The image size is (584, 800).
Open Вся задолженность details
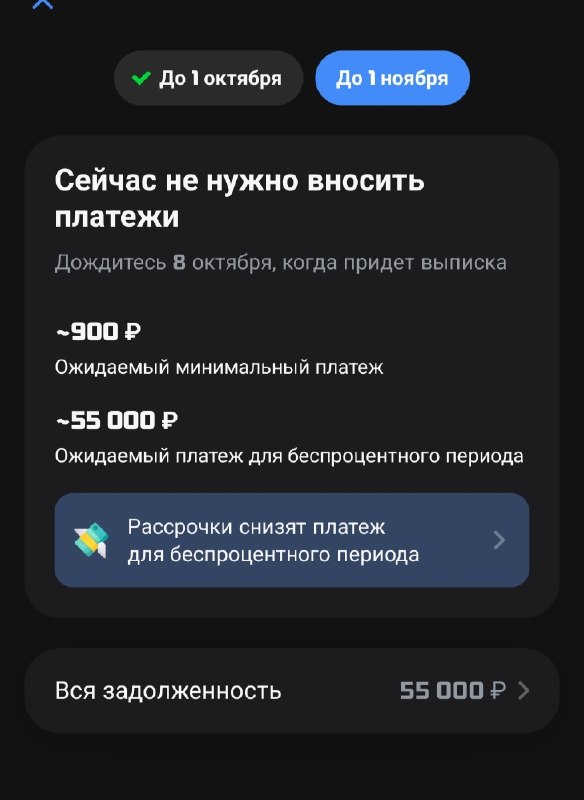tap(292, 691)
